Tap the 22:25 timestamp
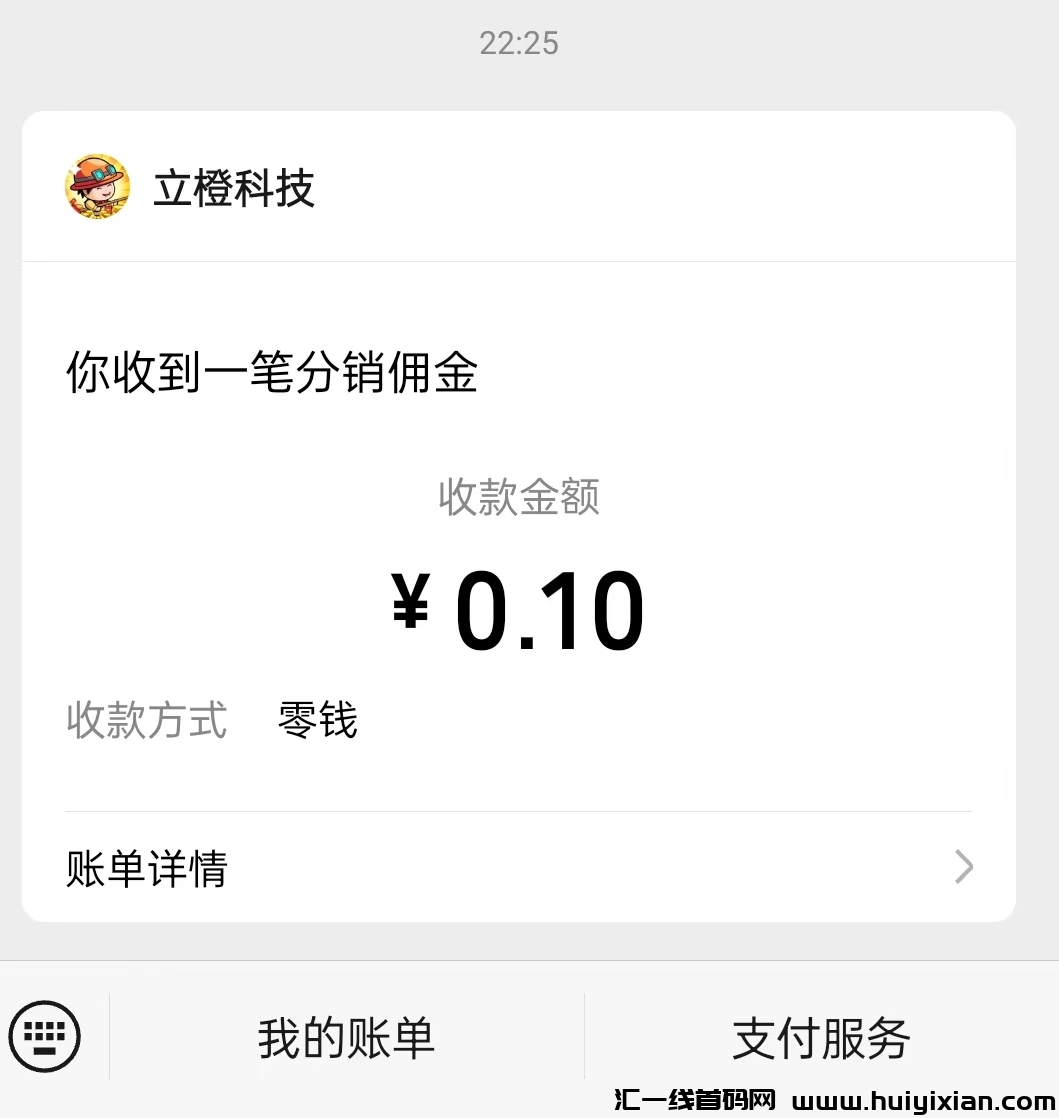Screen dimensions: 1059x1118 tap(518, 42)
